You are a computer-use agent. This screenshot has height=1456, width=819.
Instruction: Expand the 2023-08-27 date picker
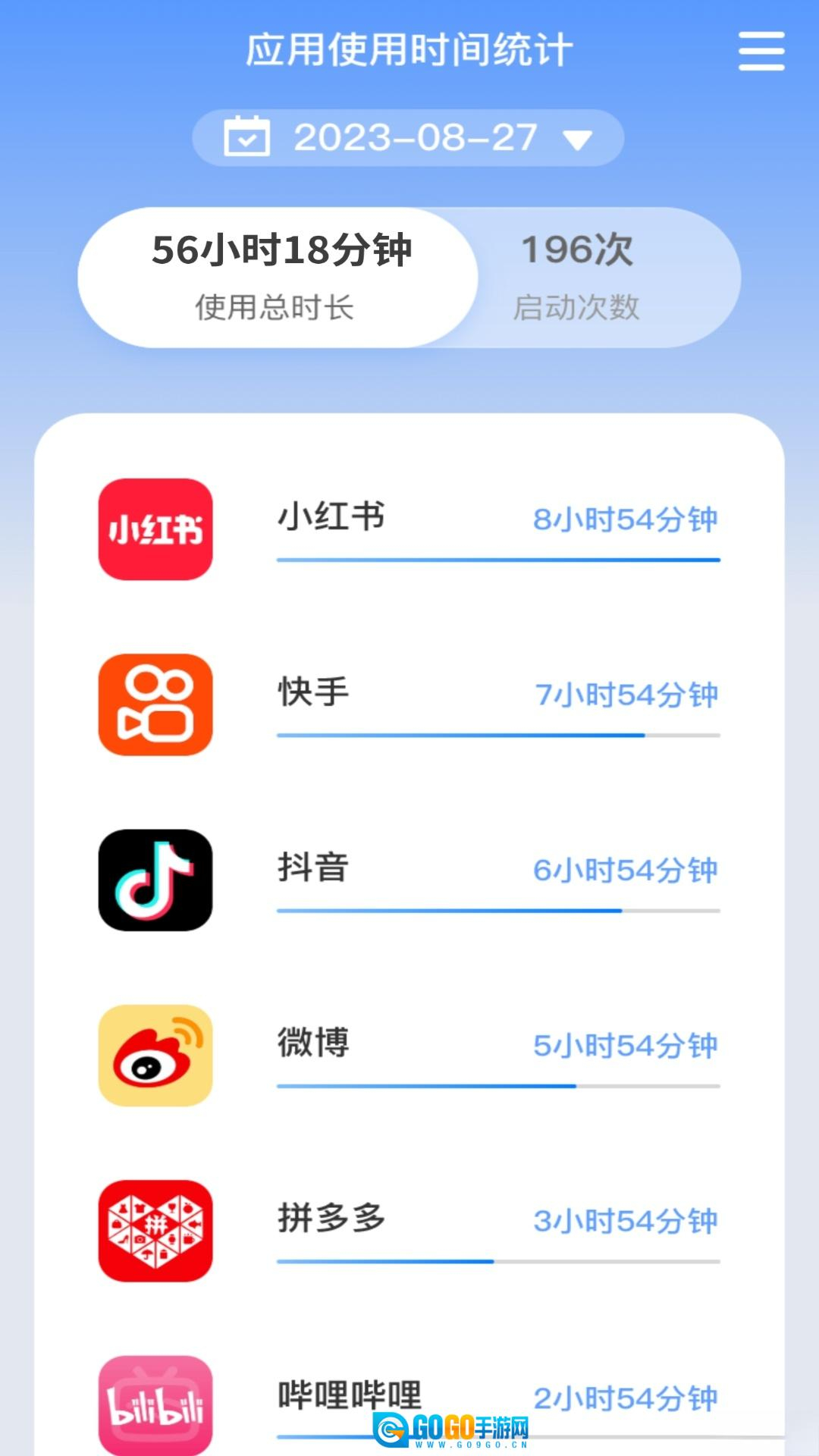[408, 138]
